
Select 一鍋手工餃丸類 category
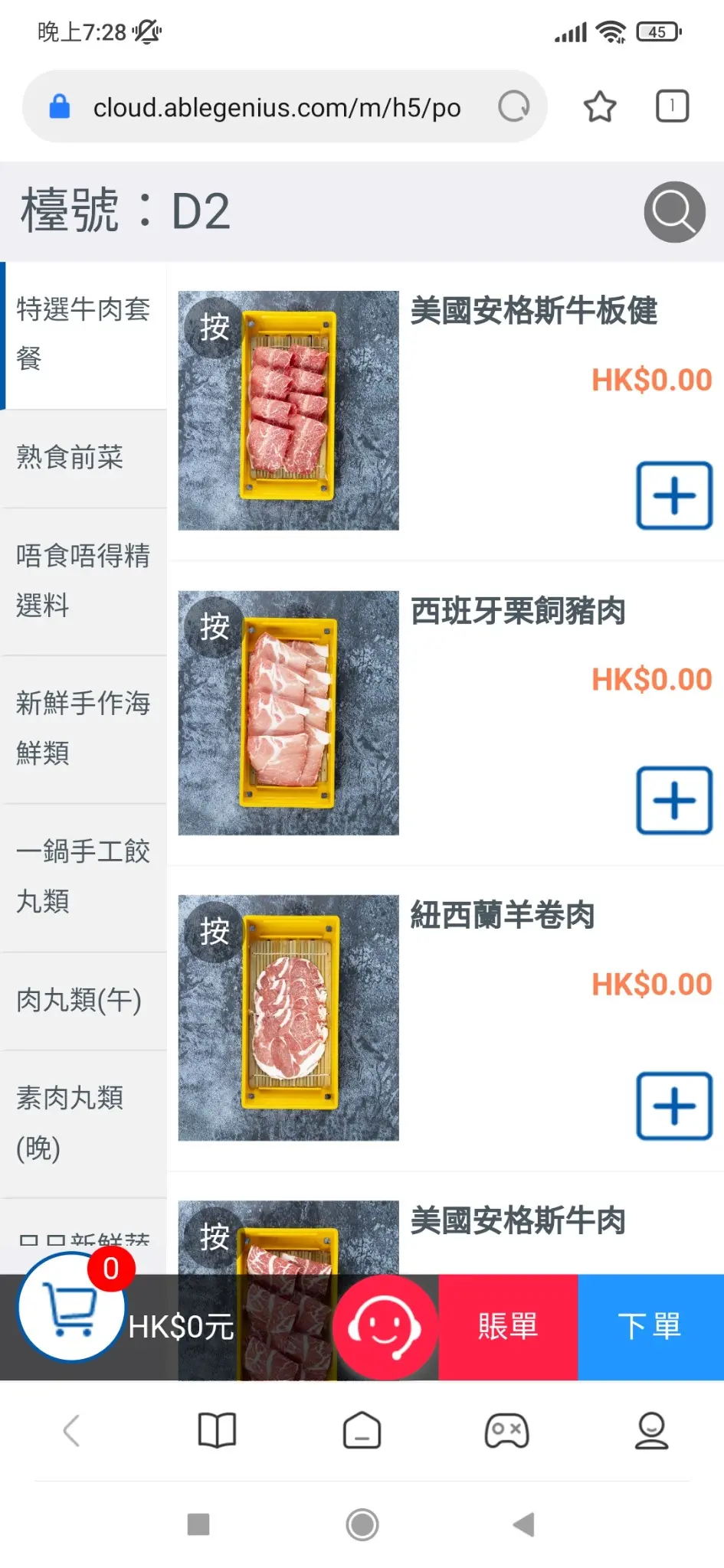coord(83,877)
